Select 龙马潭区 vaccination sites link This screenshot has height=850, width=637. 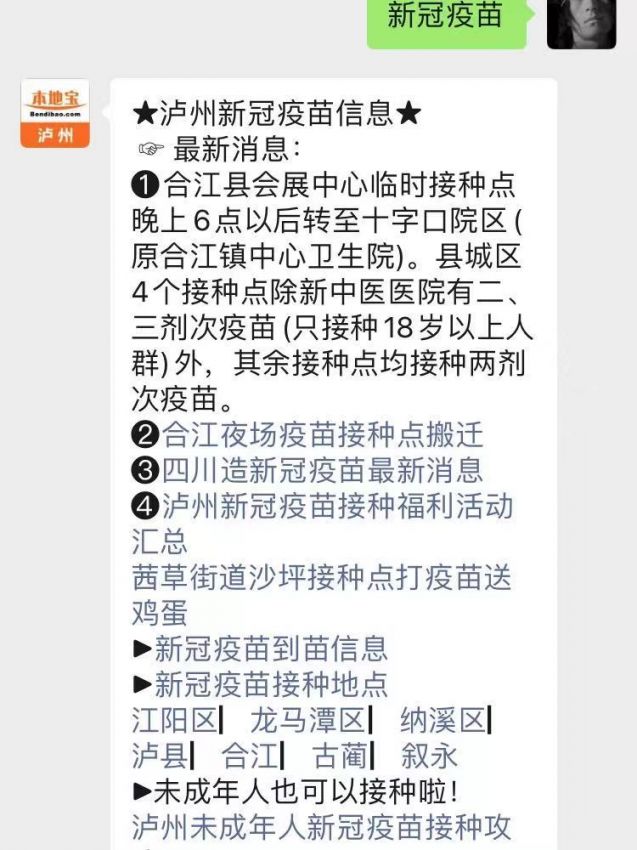point(307,720)
